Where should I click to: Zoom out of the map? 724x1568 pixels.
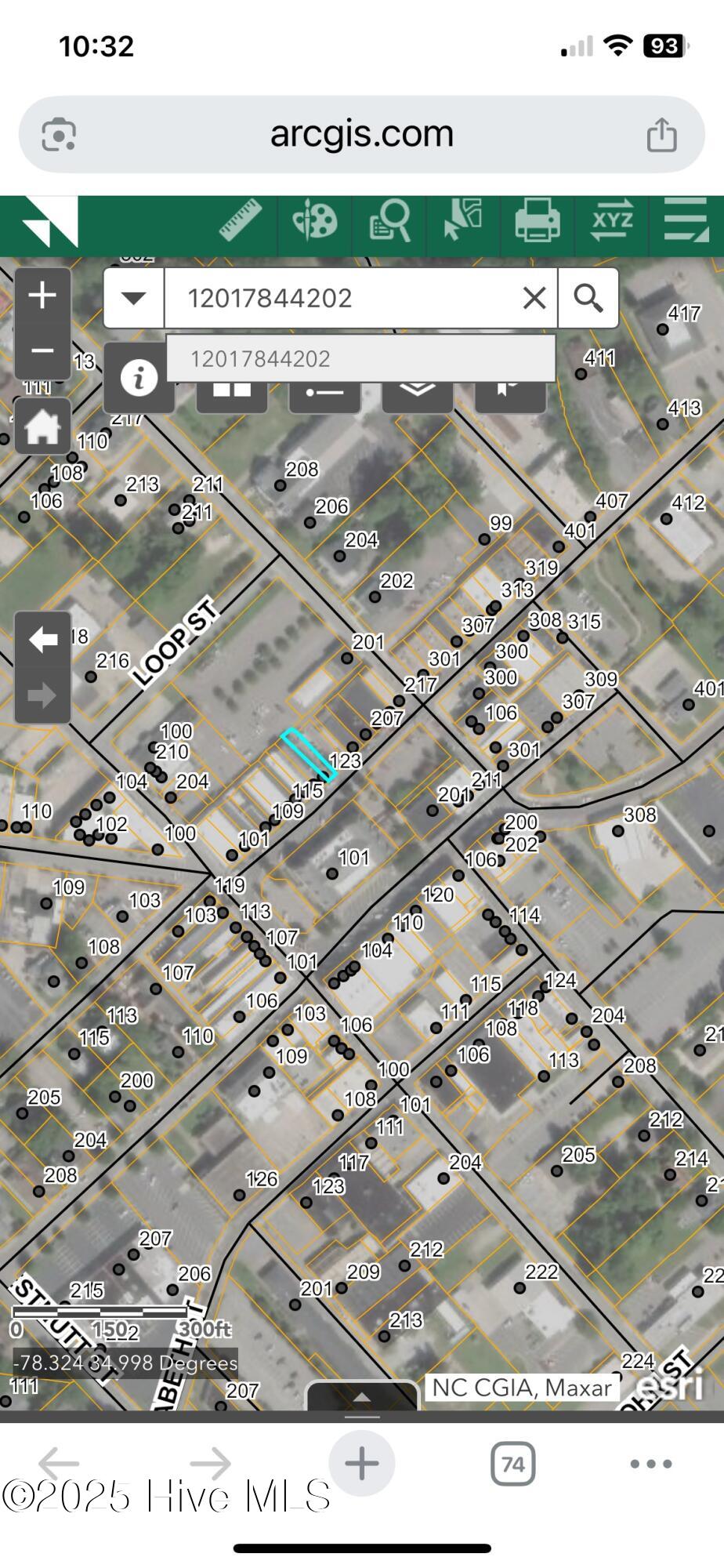42,350
